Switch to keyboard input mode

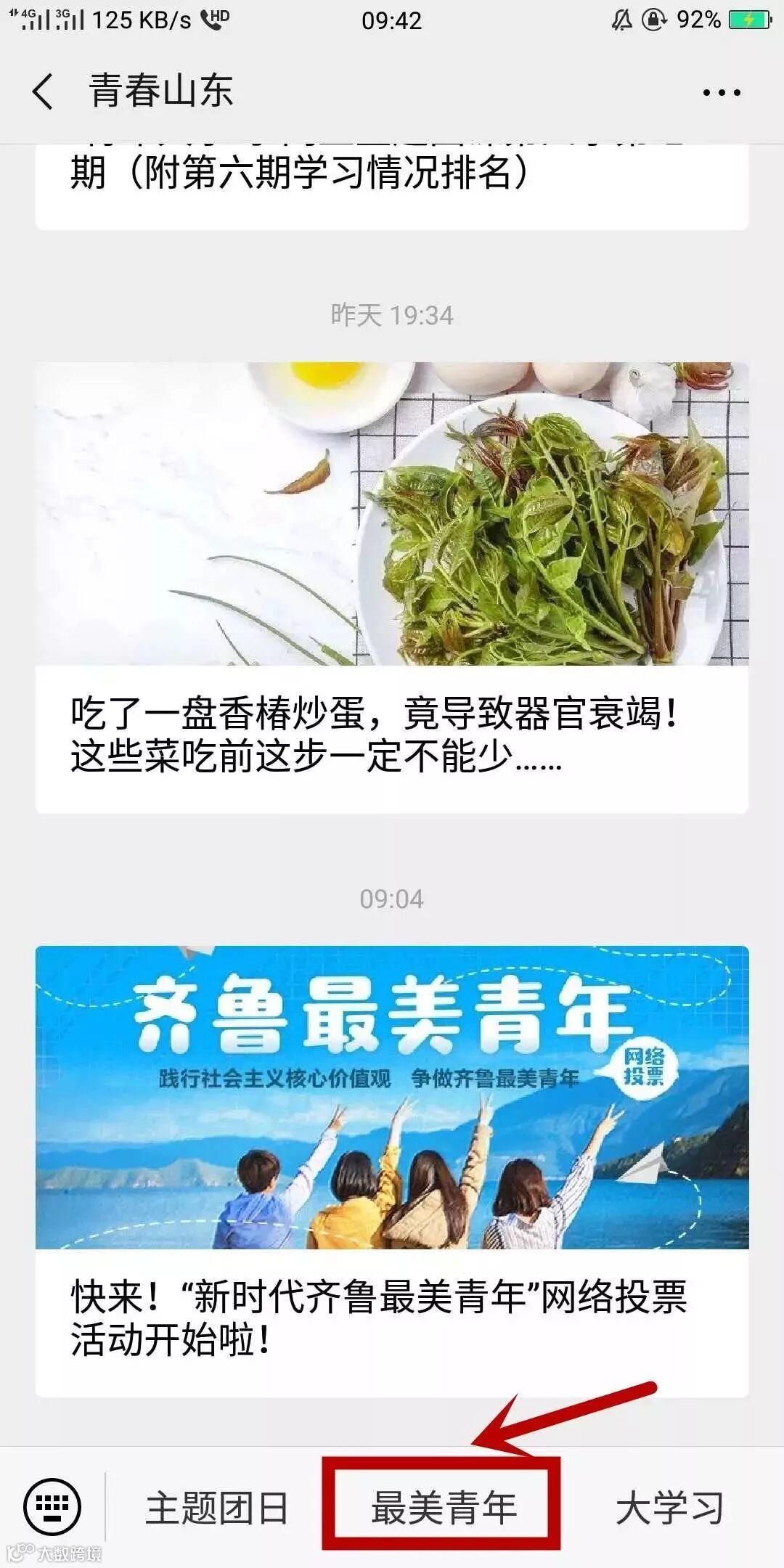(52, 1507)
